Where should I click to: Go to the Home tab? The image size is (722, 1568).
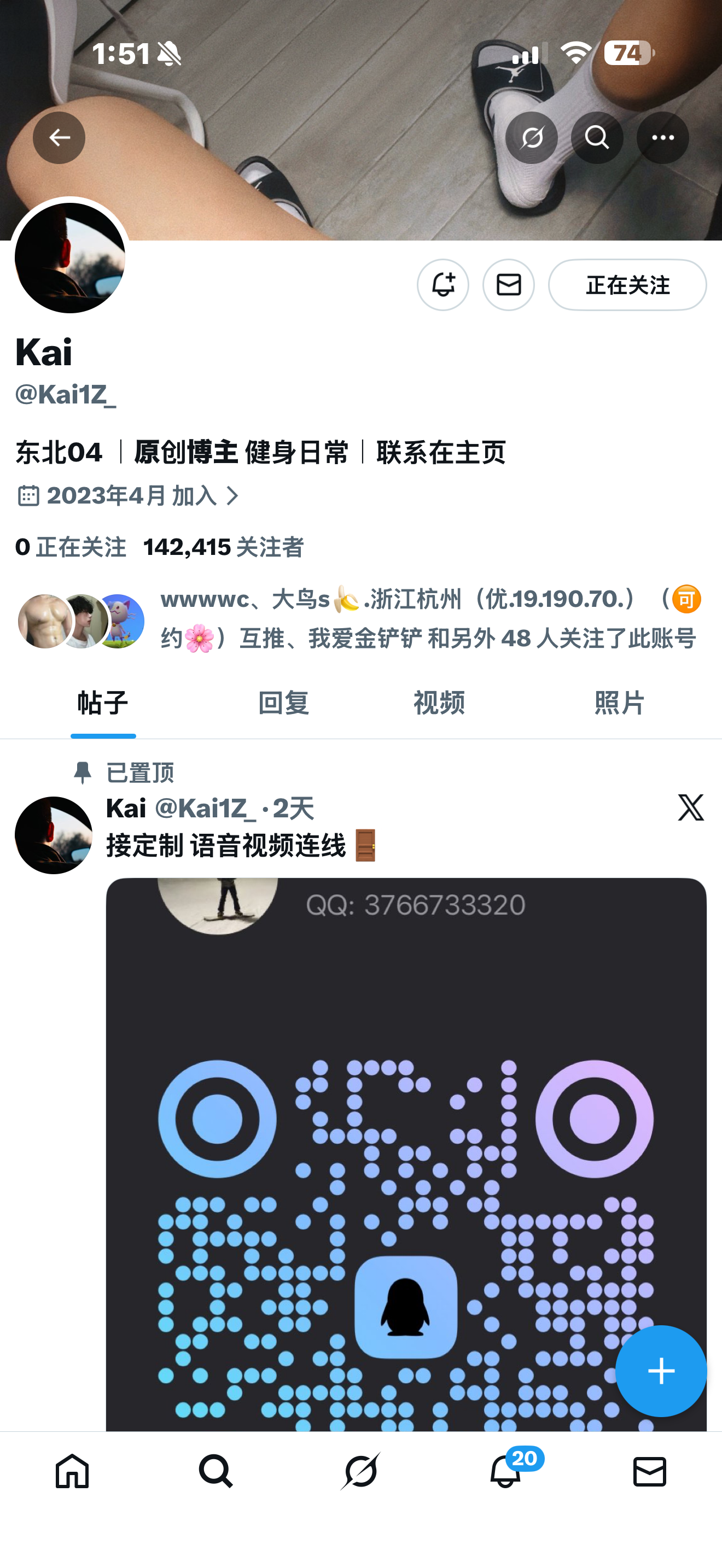[72, 1471]
